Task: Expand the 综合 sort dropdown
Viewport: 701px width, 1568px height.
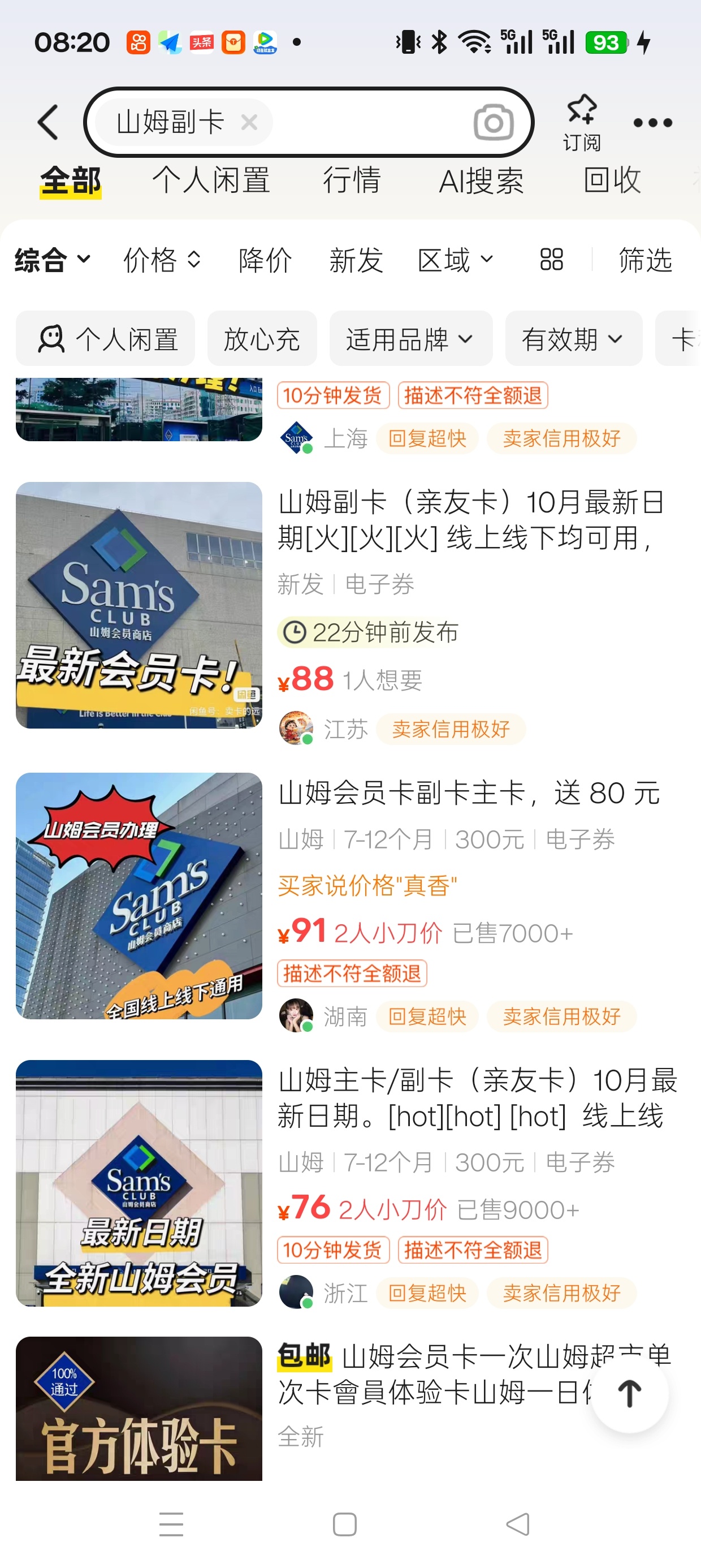Action: (x=53, y=260)
